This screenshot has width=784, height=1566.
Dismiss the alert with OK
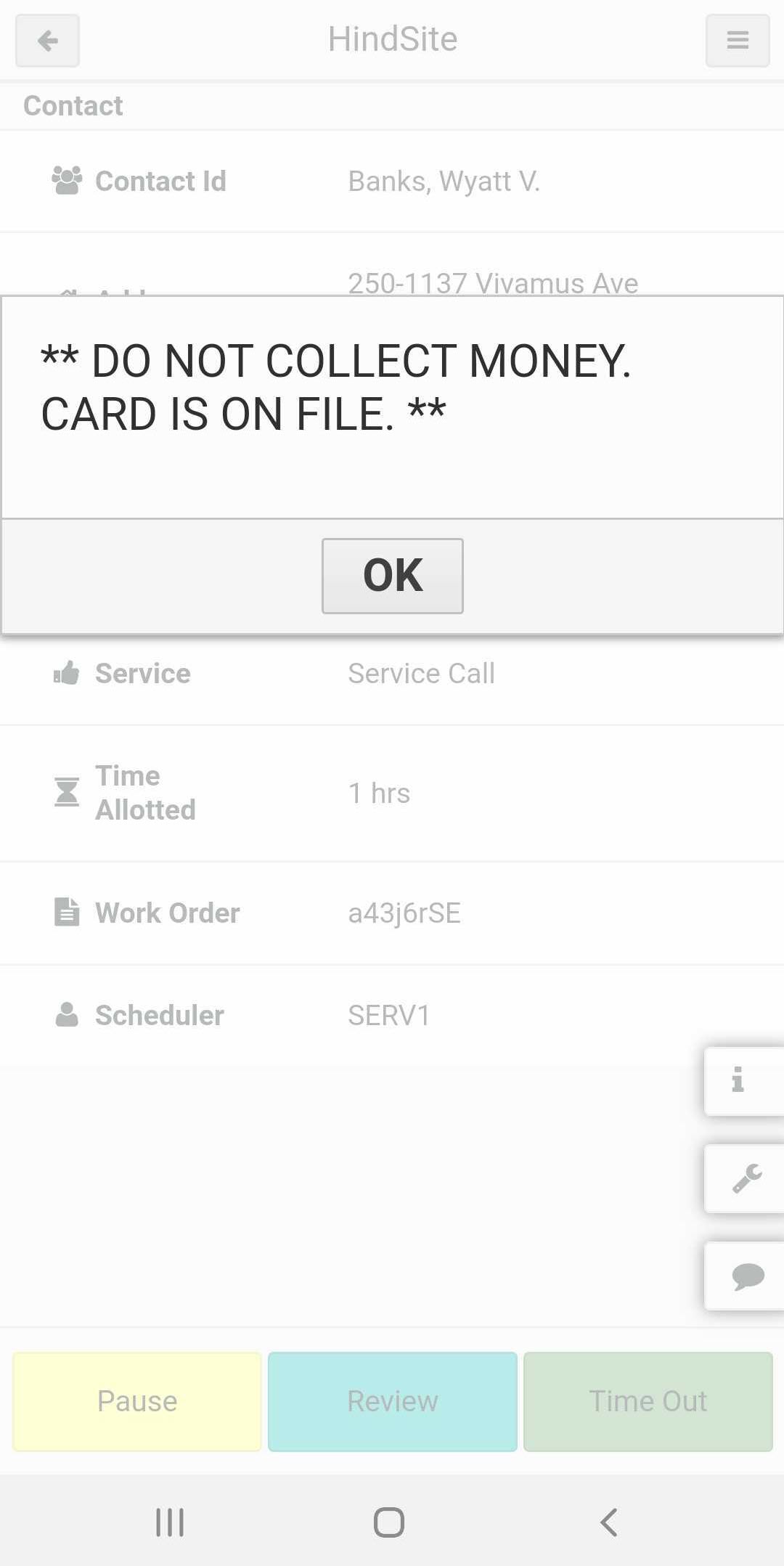tap(392, 576)
